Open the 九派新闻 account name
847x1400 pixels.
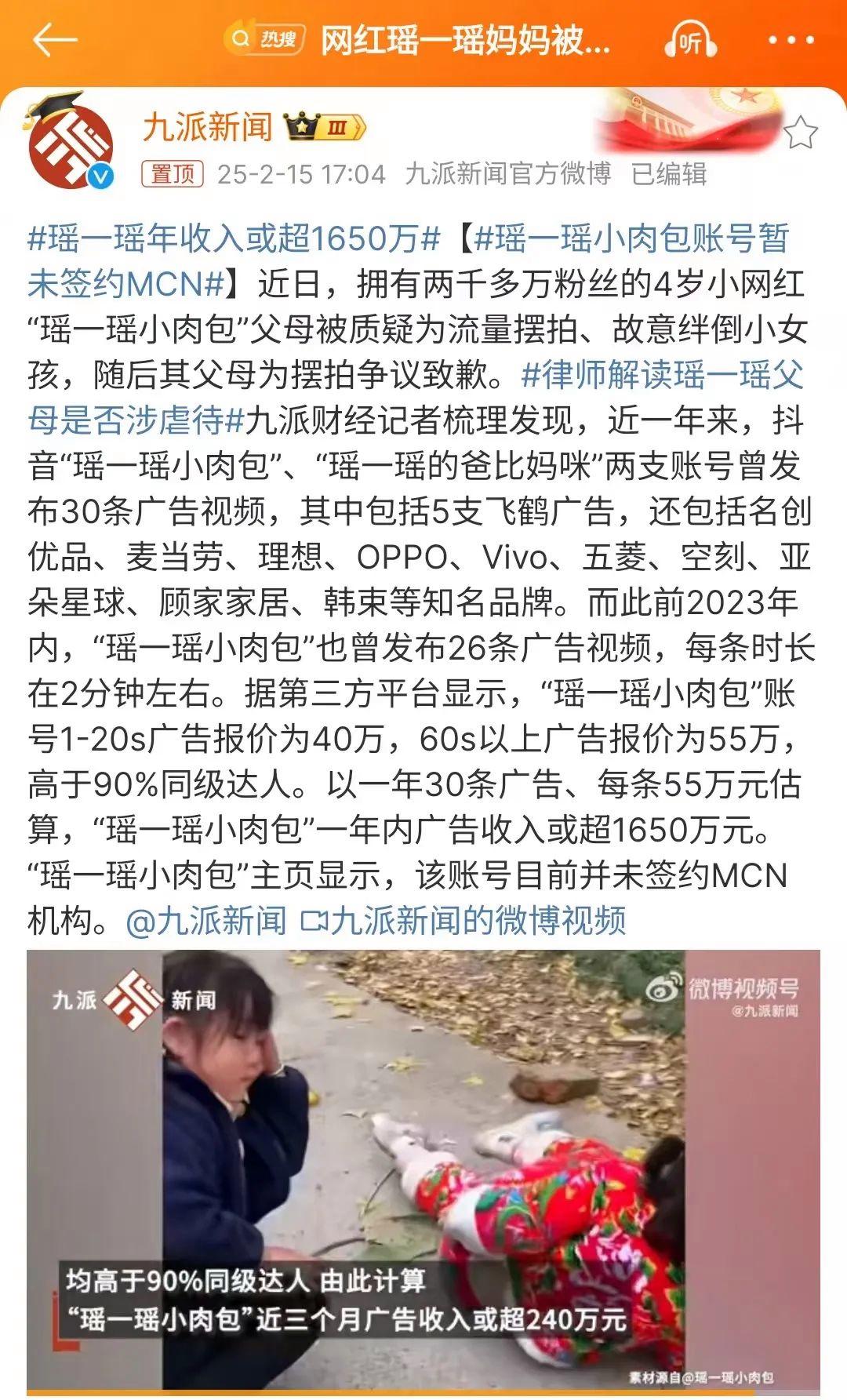(208, 127)
